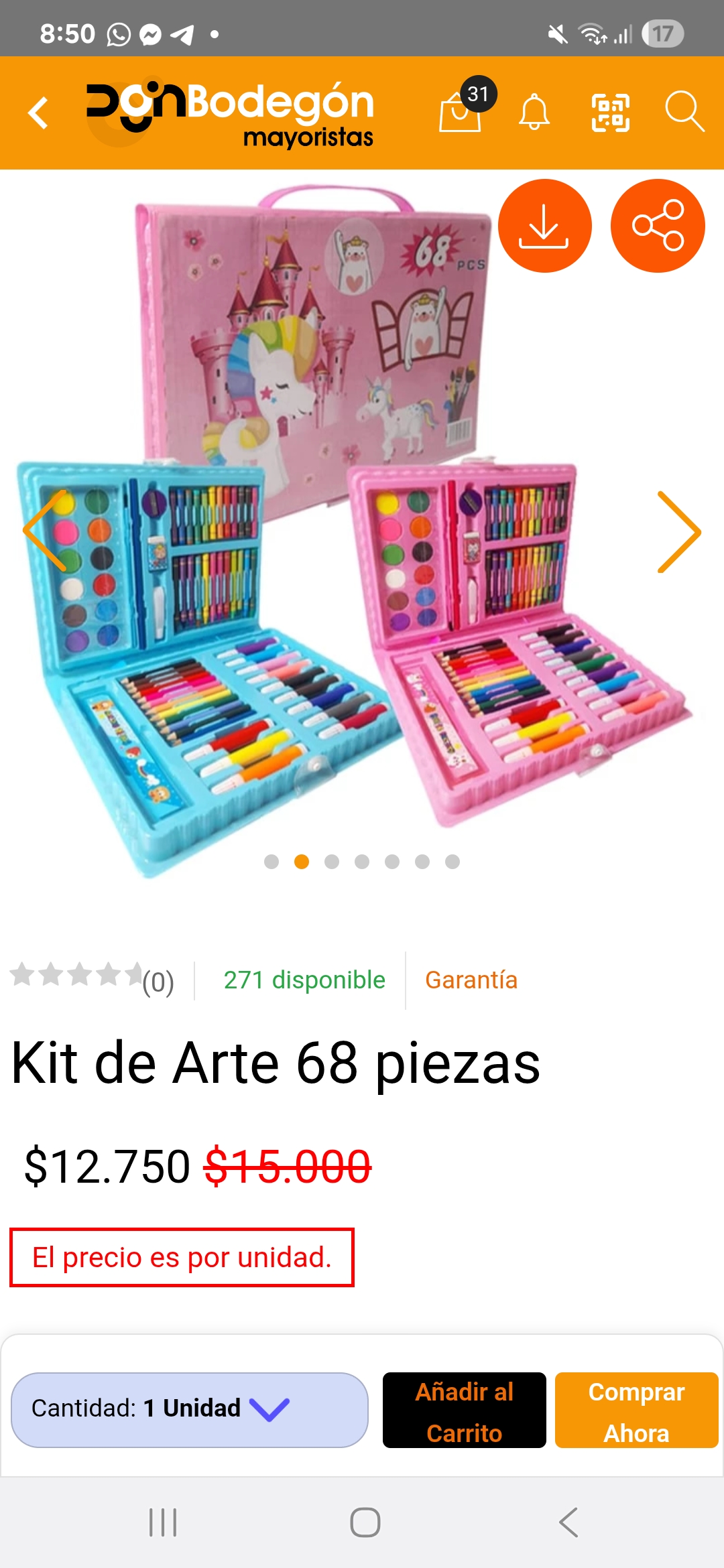Show the next product image

(678, 532)
